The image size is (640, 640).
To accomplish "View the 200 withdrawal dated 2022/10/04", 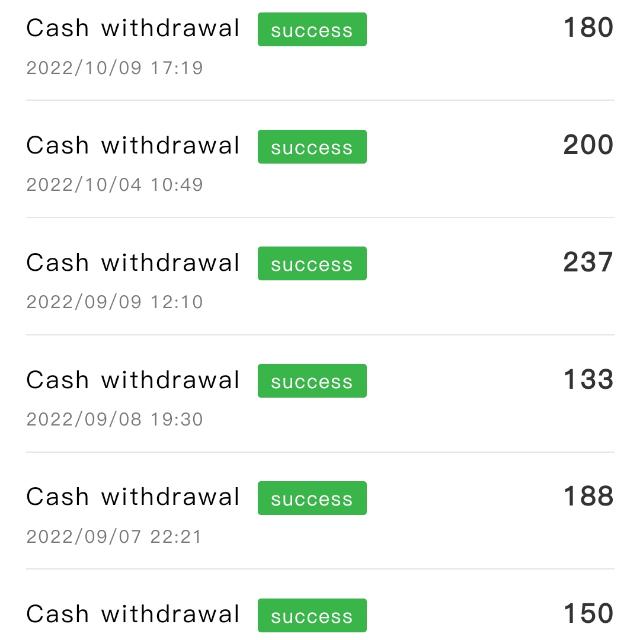I will click(x=320, y=162).
